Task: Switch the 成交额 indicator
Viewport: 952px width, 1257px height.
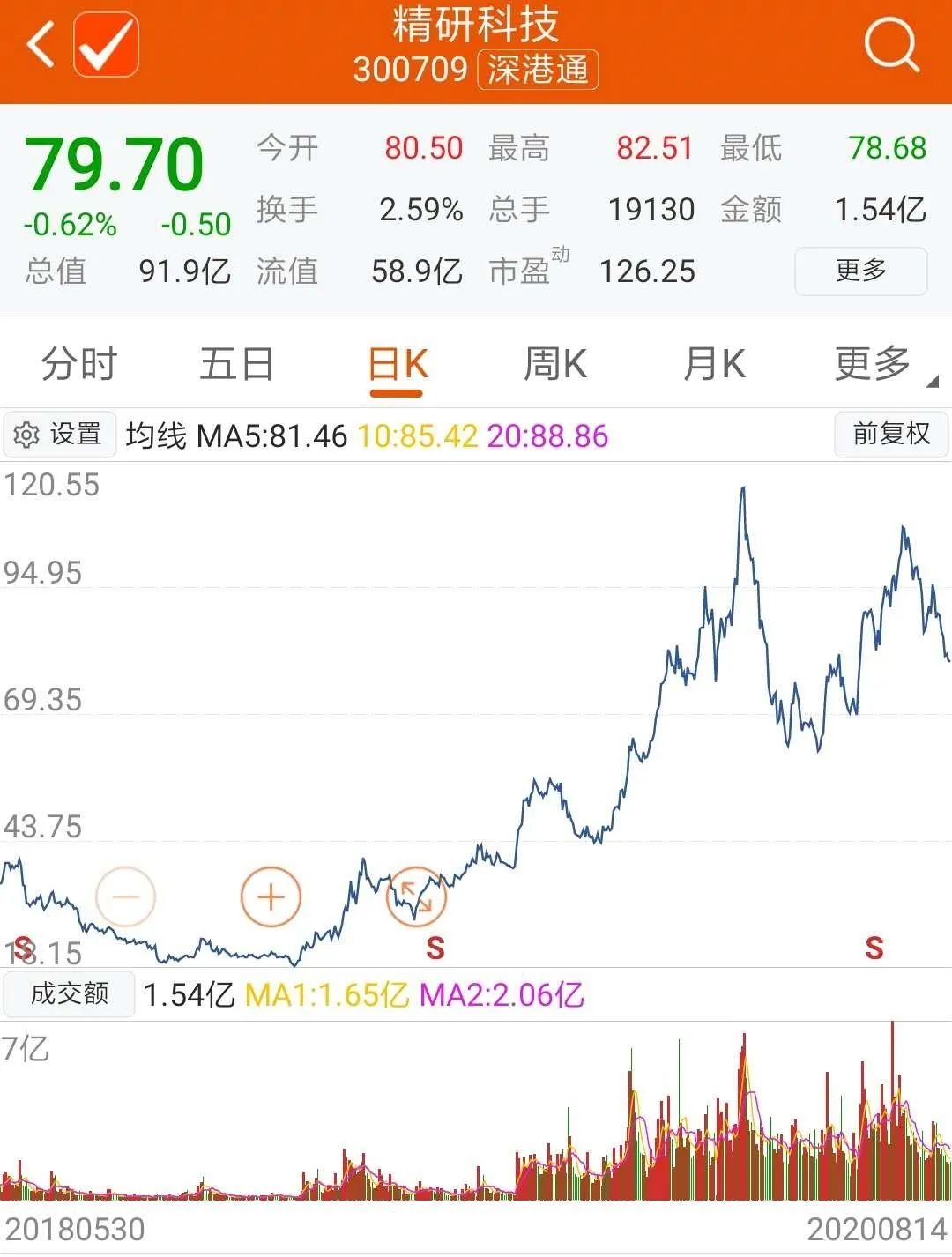Action: (70, 994)
